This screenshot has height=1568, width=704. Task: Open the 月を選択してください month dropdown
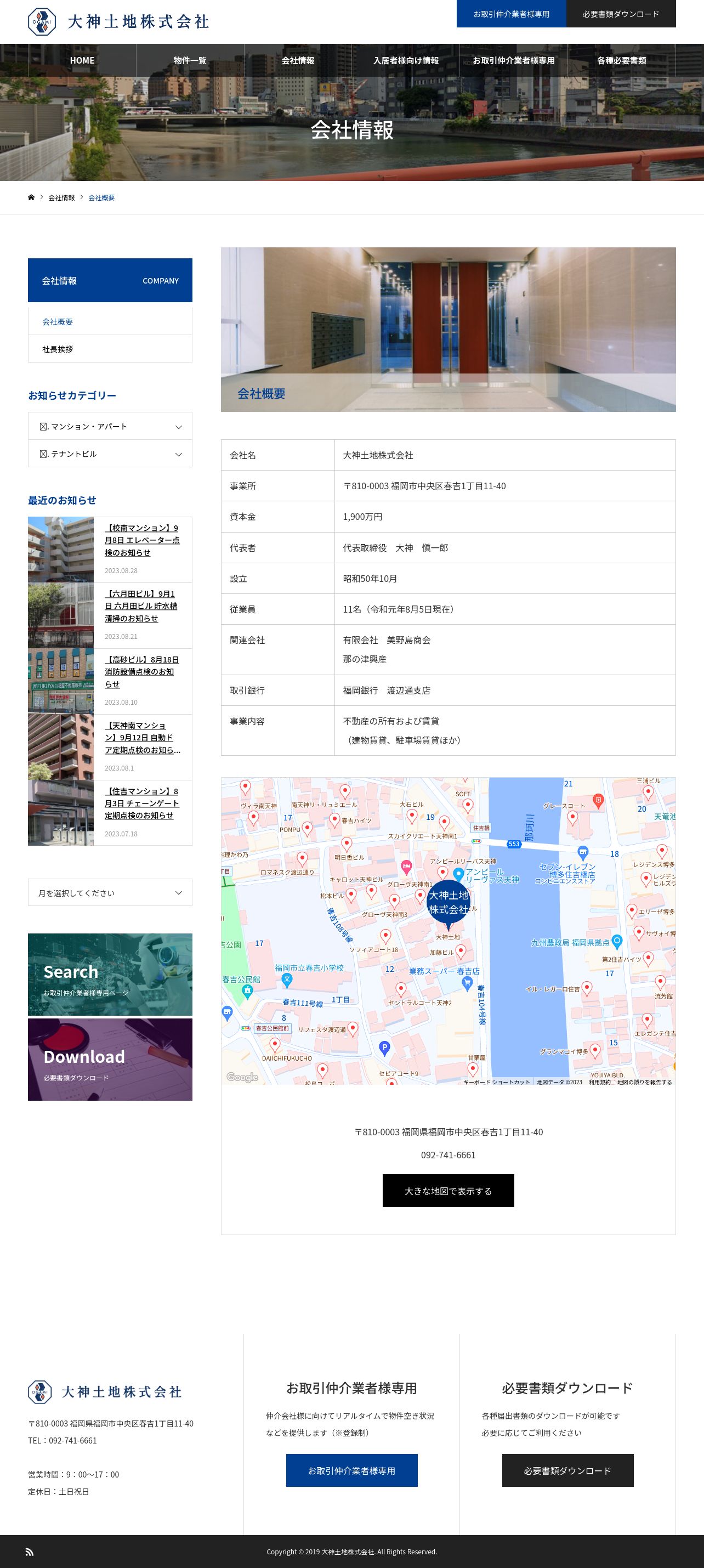(110, 893)
